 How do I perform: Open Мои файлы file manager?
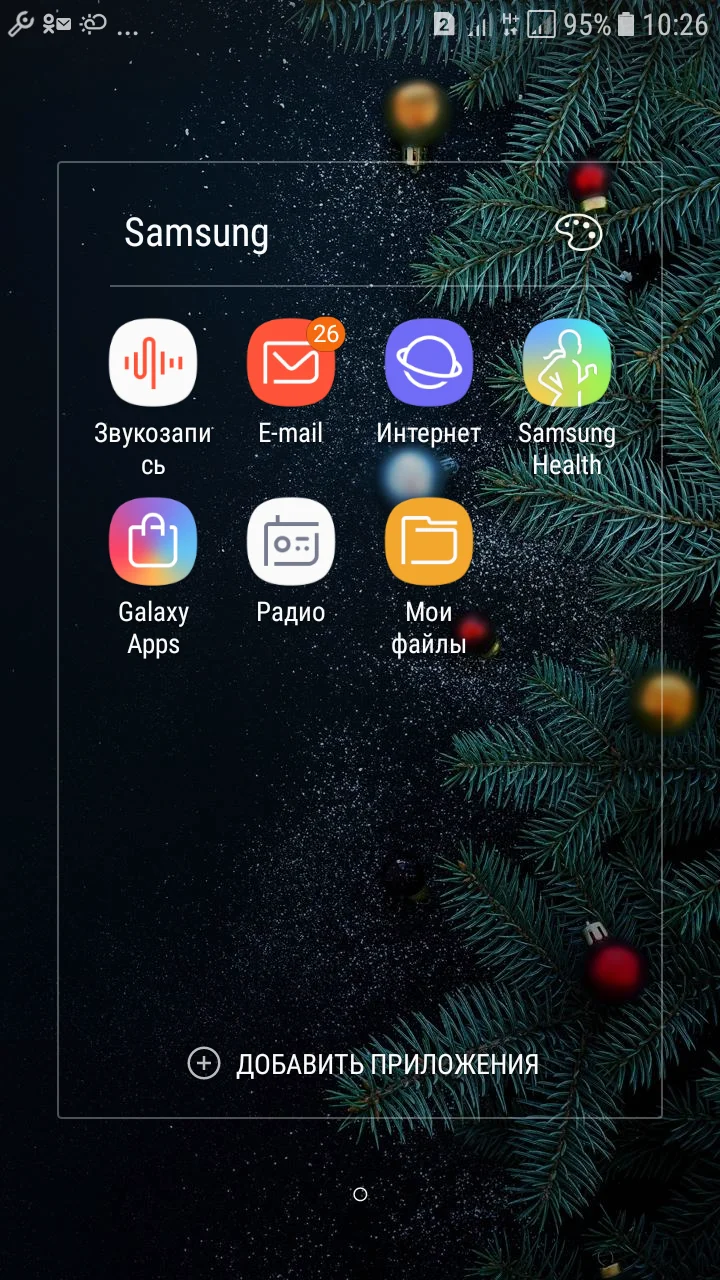[429, 540]
